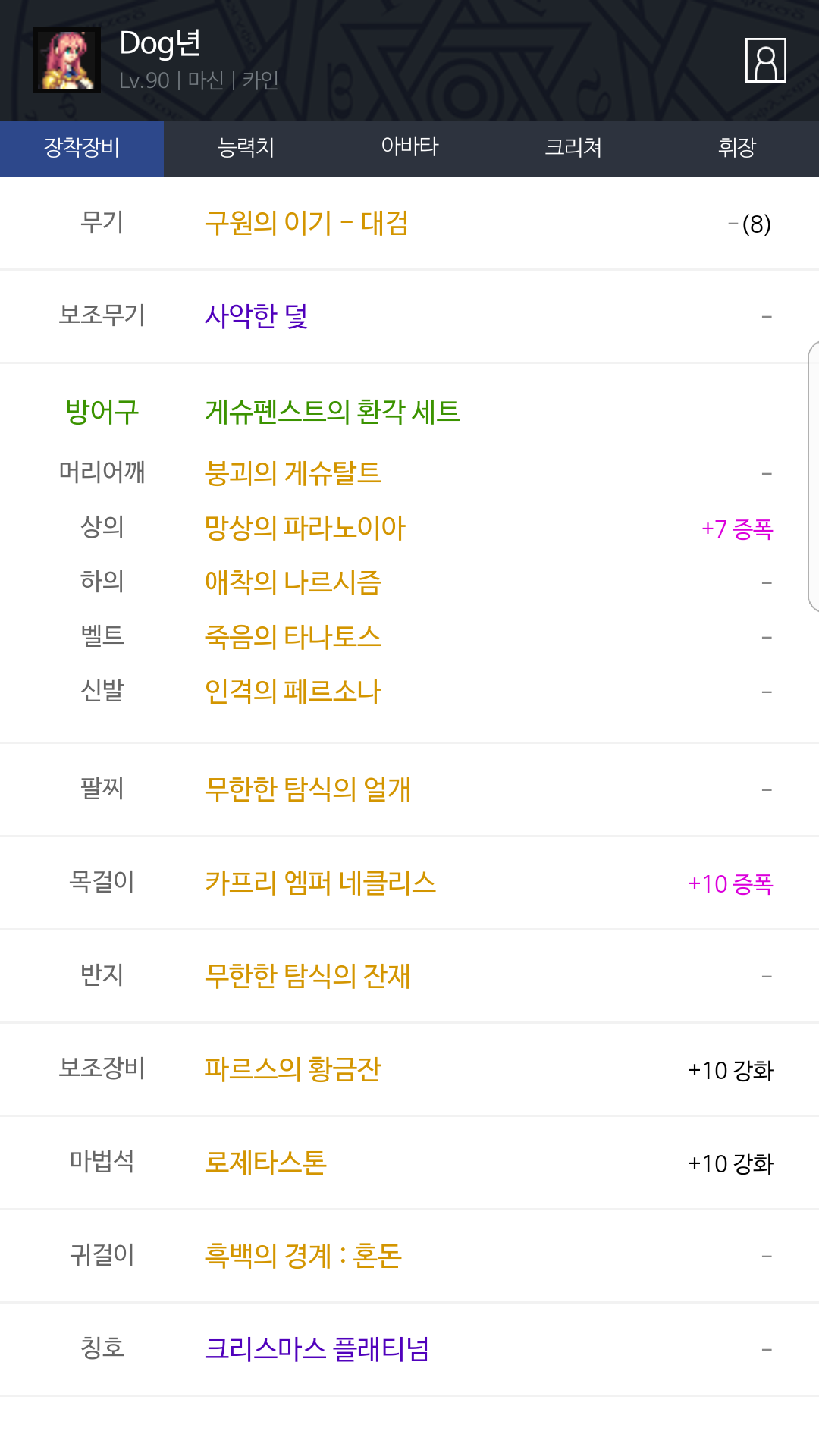Open the 카프리 엠퍼 네클리스 necklace item
Image resolution: width=819 pixels, height=1456 pixels.
click(x=320, y=883)
